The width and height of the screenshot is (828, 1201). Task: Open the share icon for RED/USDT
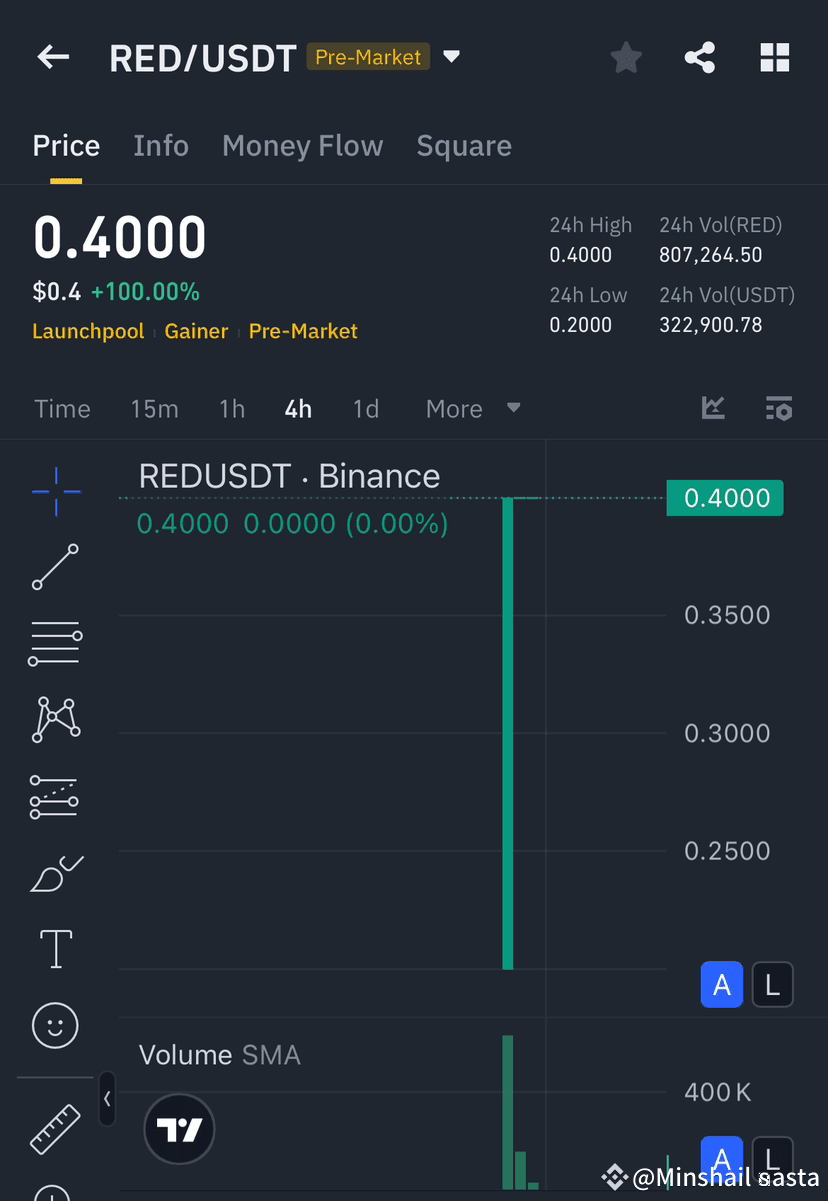(699, 57)
